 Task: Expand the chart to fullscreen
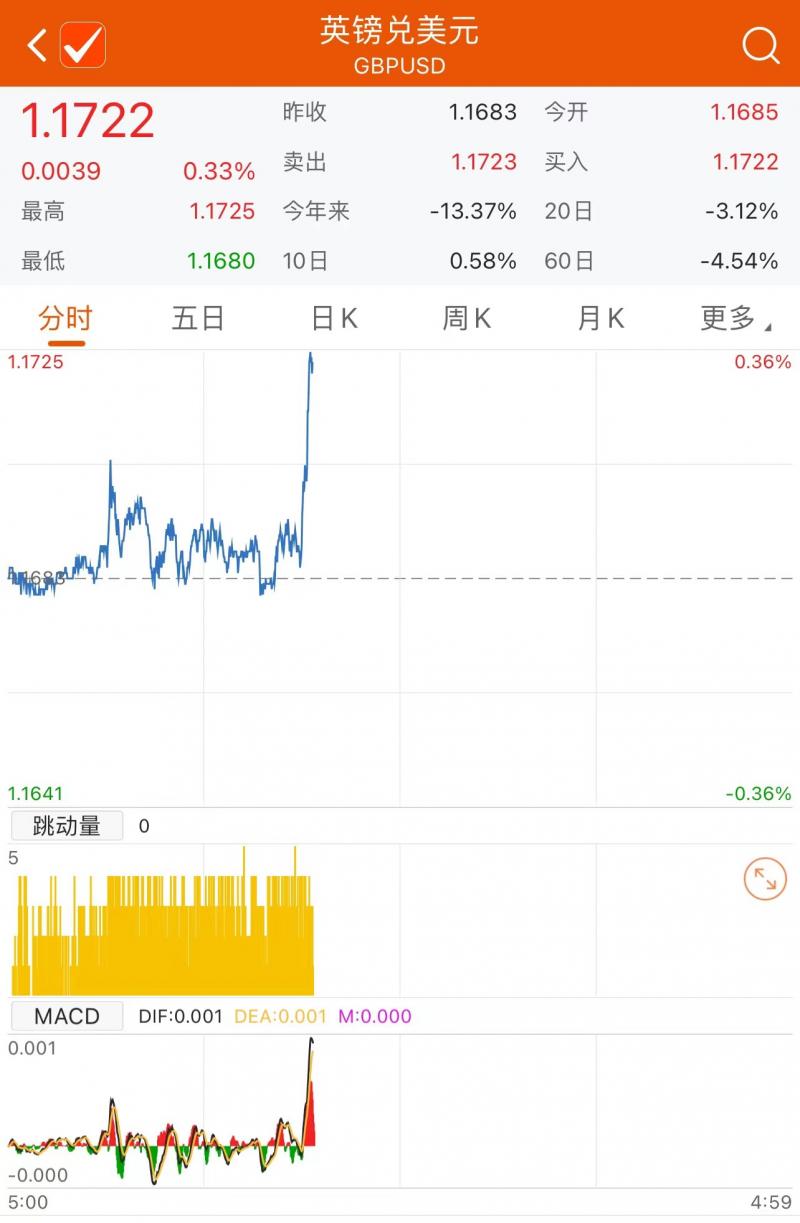coord(765,879)
